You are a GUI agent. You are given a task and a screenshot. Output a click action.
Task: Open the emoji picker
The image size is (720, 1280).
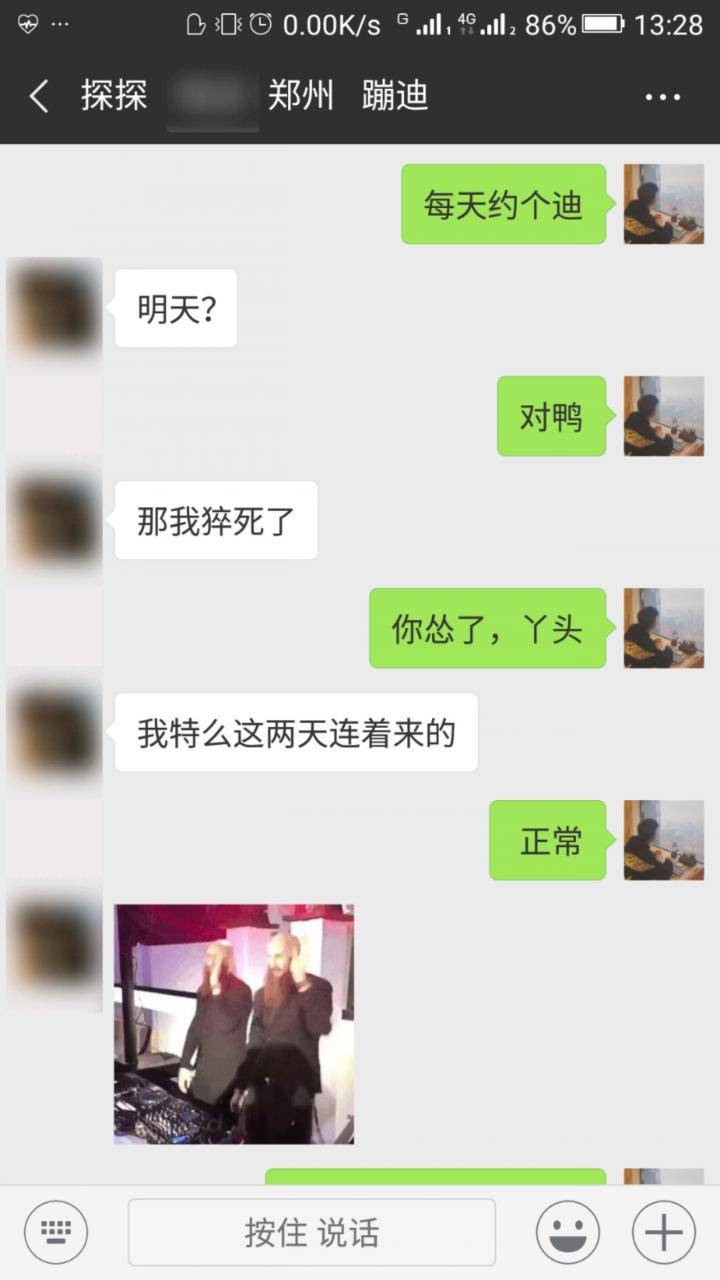click(567, 1230)
